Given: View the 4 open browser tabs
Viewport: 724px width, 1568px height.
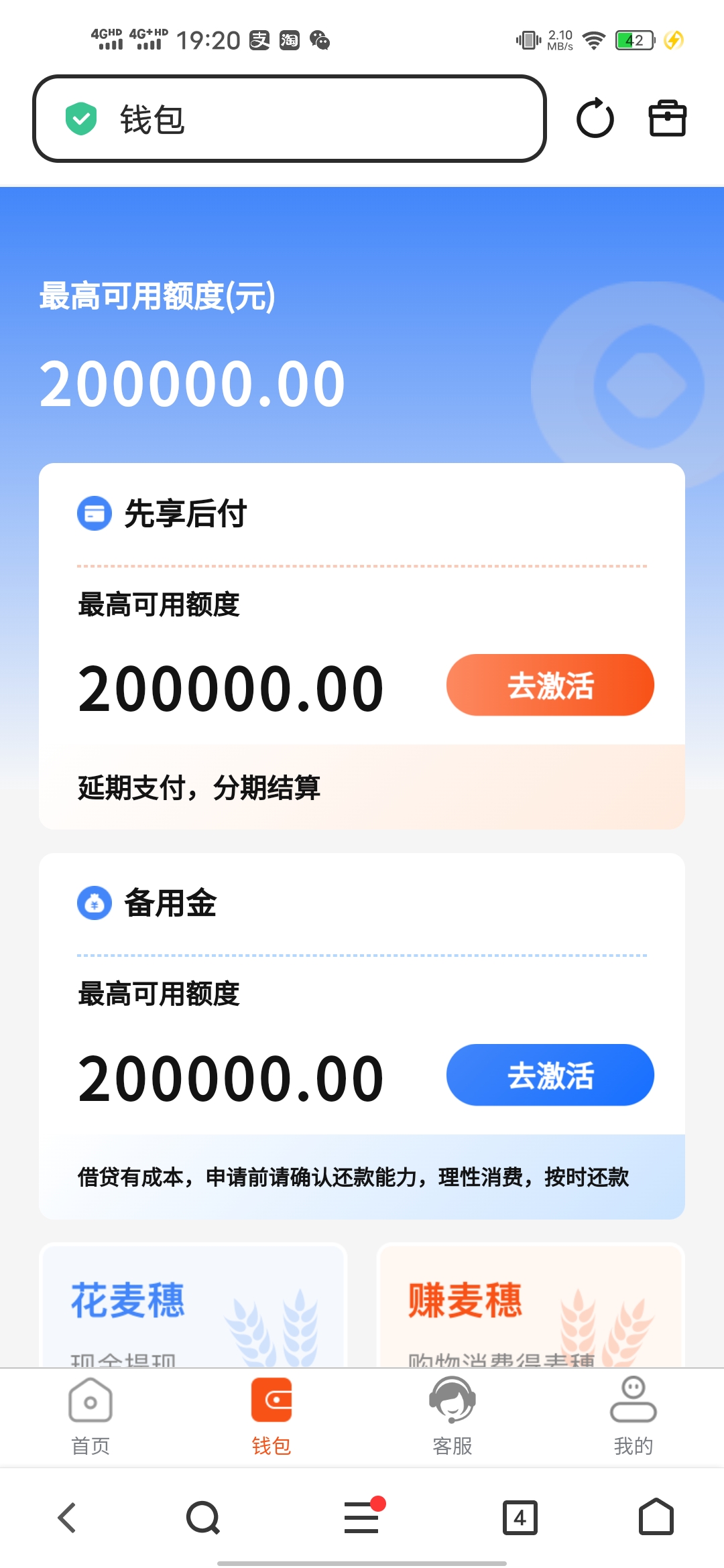Looking at the screenshot, I should [520, 1518].
